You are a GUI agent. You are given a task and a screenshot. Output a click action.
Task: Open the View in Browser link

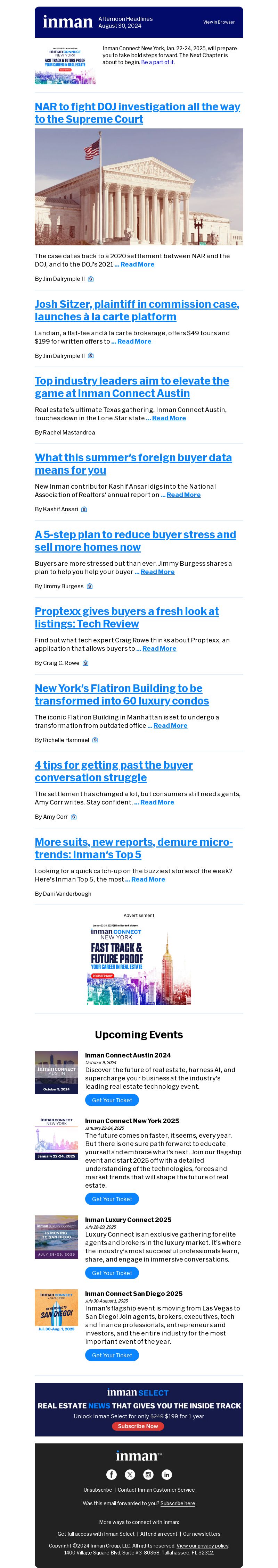218,22
